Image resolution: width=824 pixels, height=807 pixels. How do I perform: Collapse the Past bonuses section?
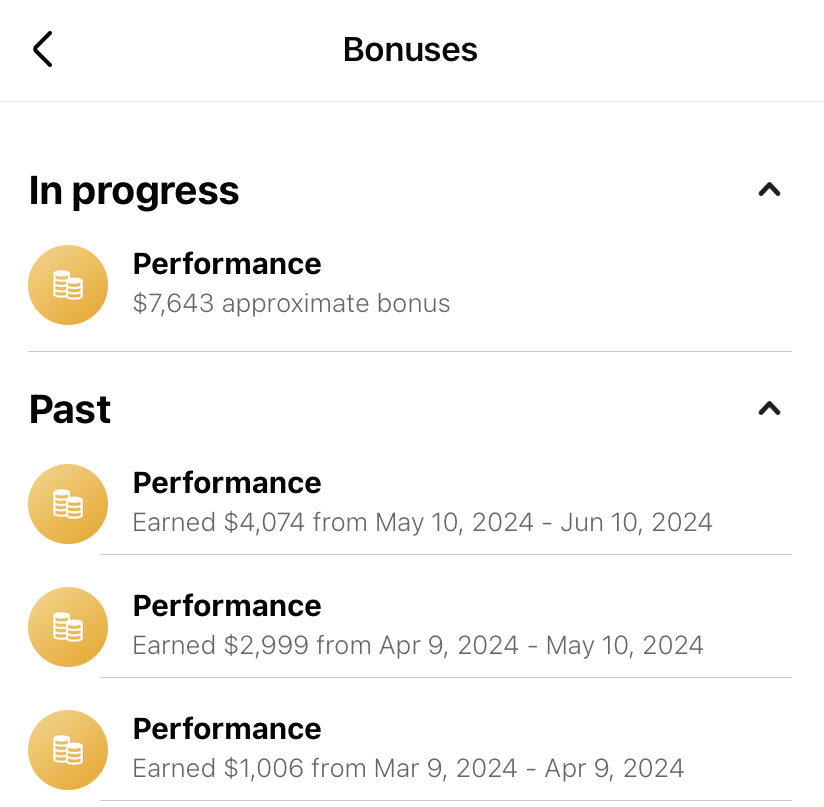[x=768, y=408]
